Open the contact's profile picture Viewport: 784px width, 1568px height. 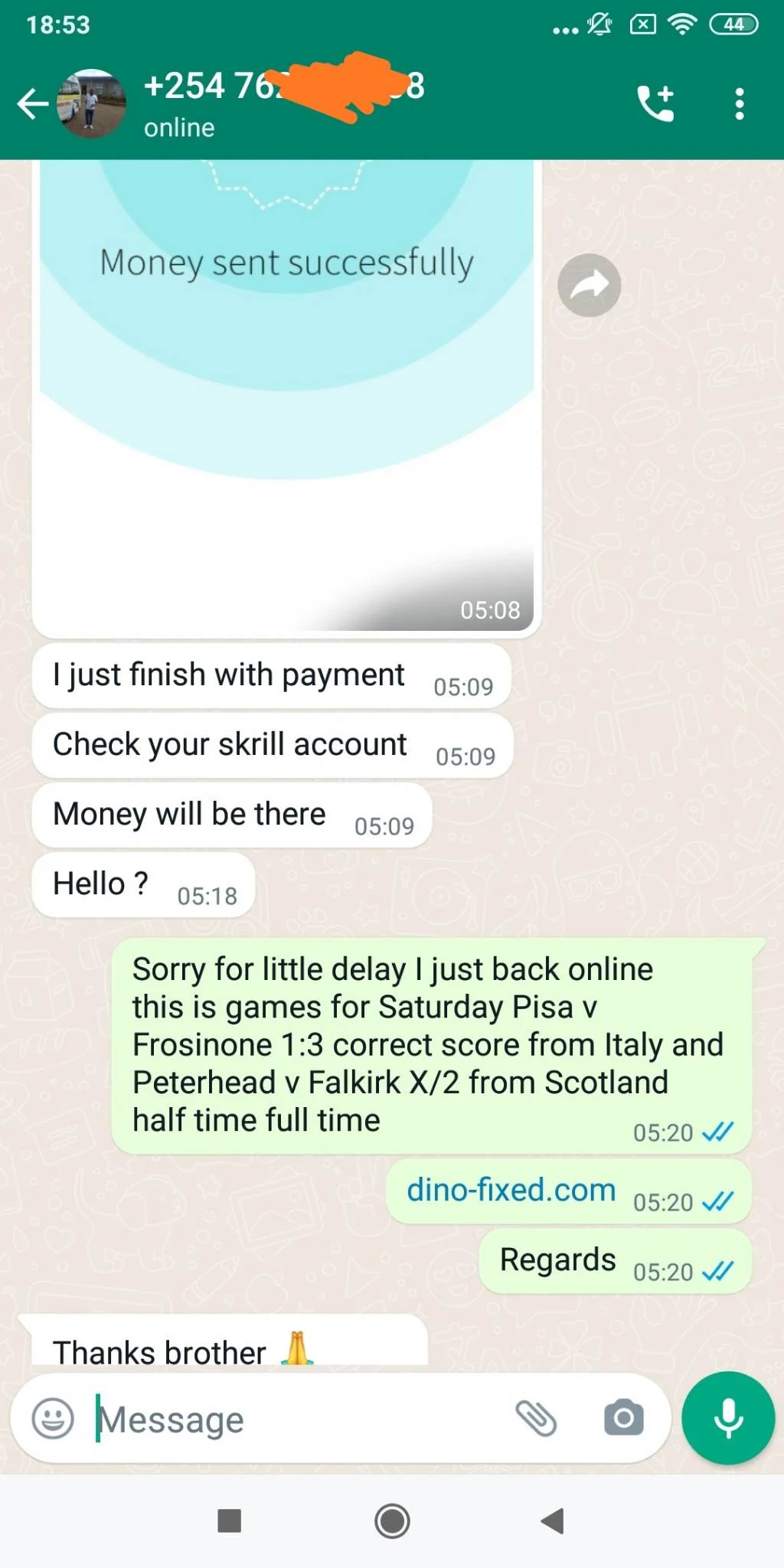coord(92,104)
